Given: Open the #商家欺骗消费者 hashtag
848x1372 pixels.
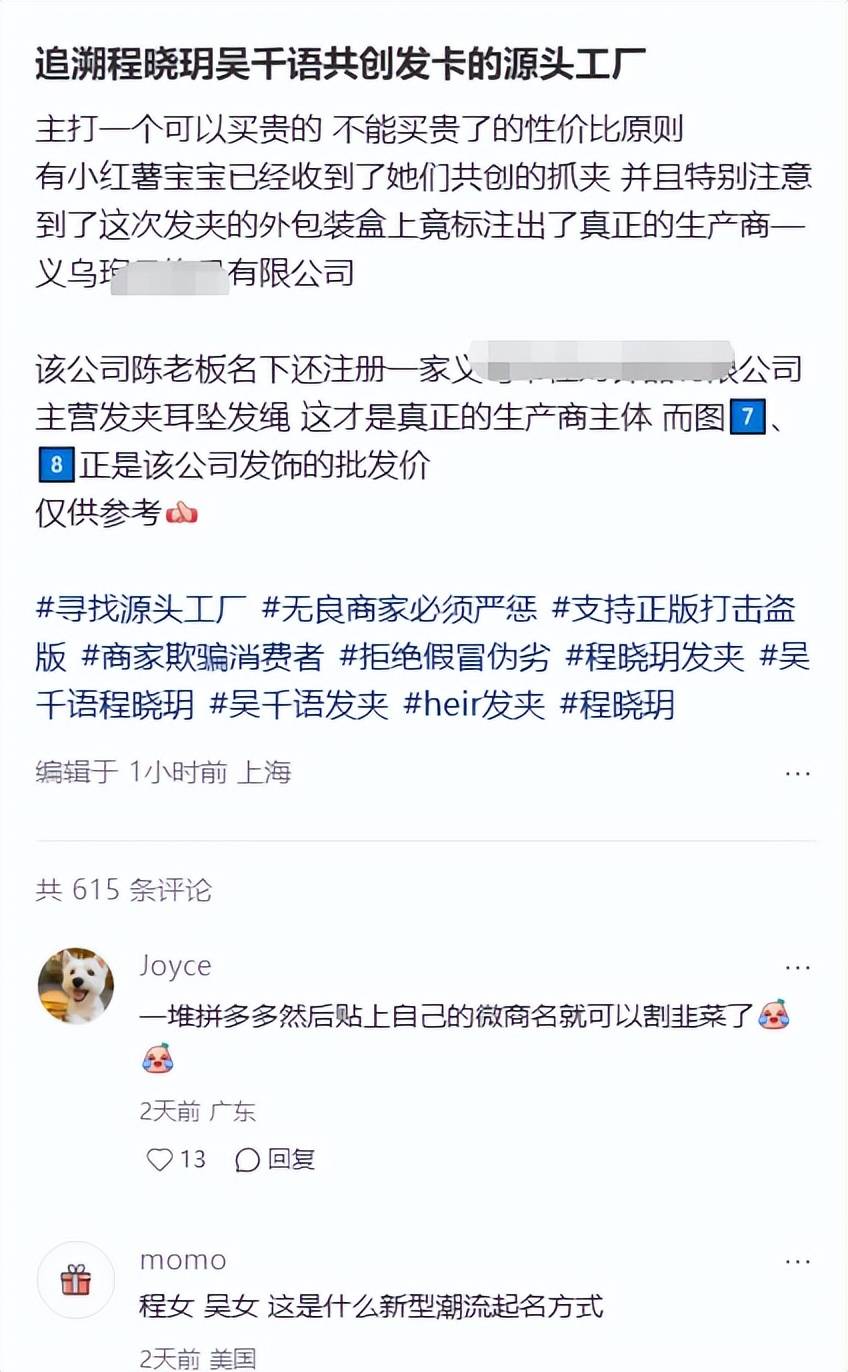Looking at the screenshot, I should pyautogui.click(x=203, y=656).
